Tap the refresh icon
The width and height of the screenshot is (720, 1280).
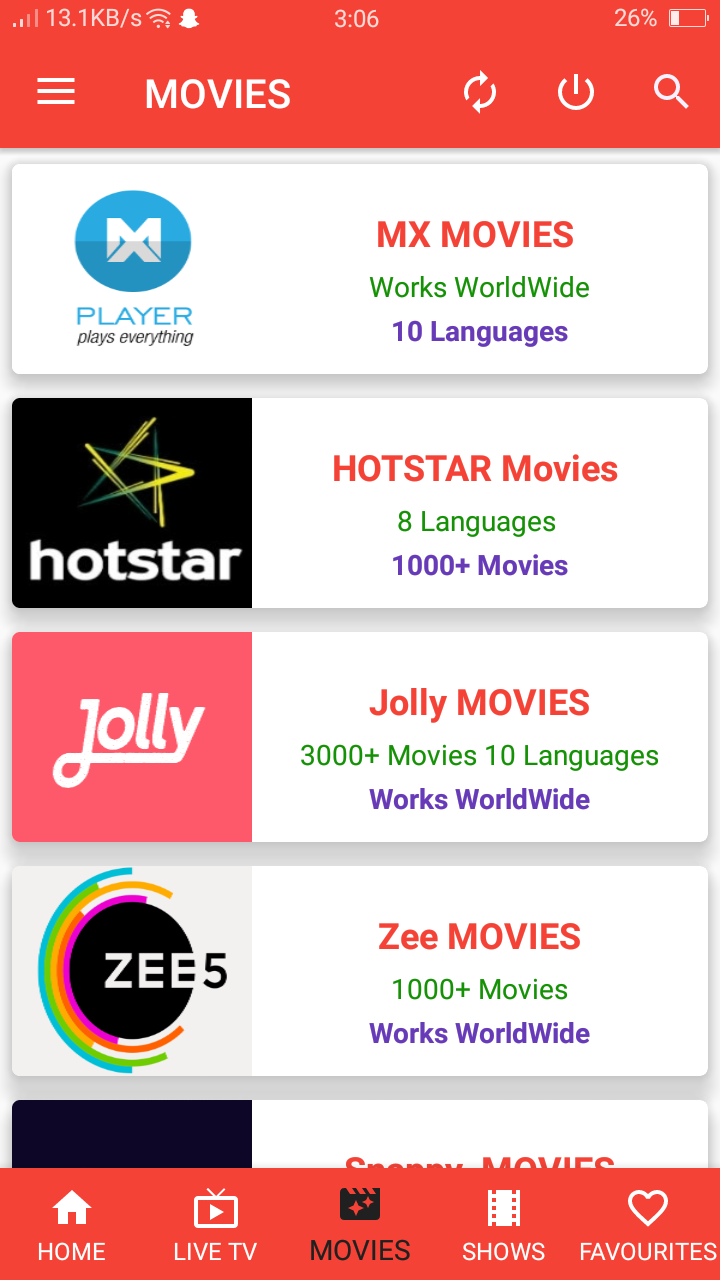[480, 93]
